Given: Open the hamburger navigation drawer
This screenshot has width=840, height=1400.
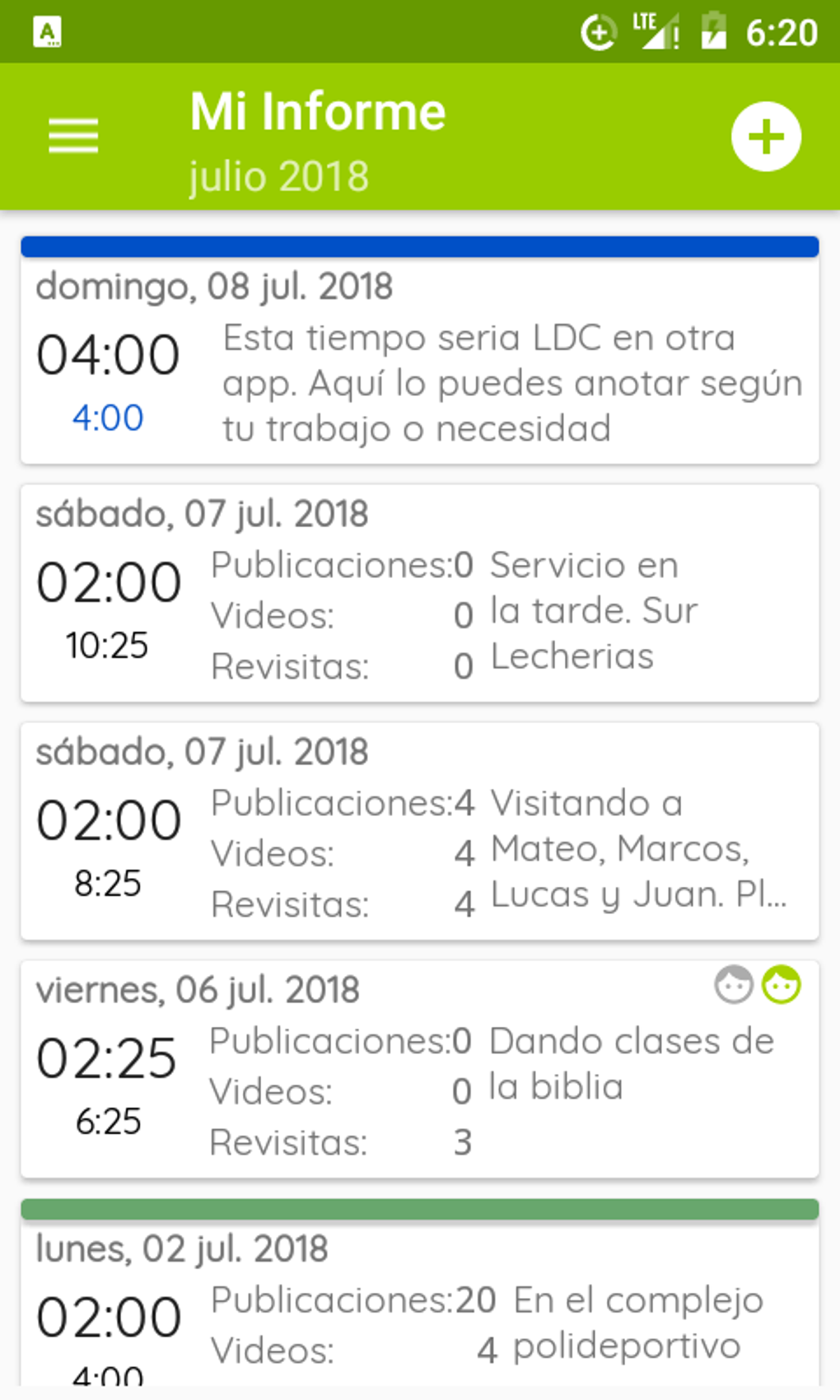Looking at the screenshot, I should coord(73,136).
